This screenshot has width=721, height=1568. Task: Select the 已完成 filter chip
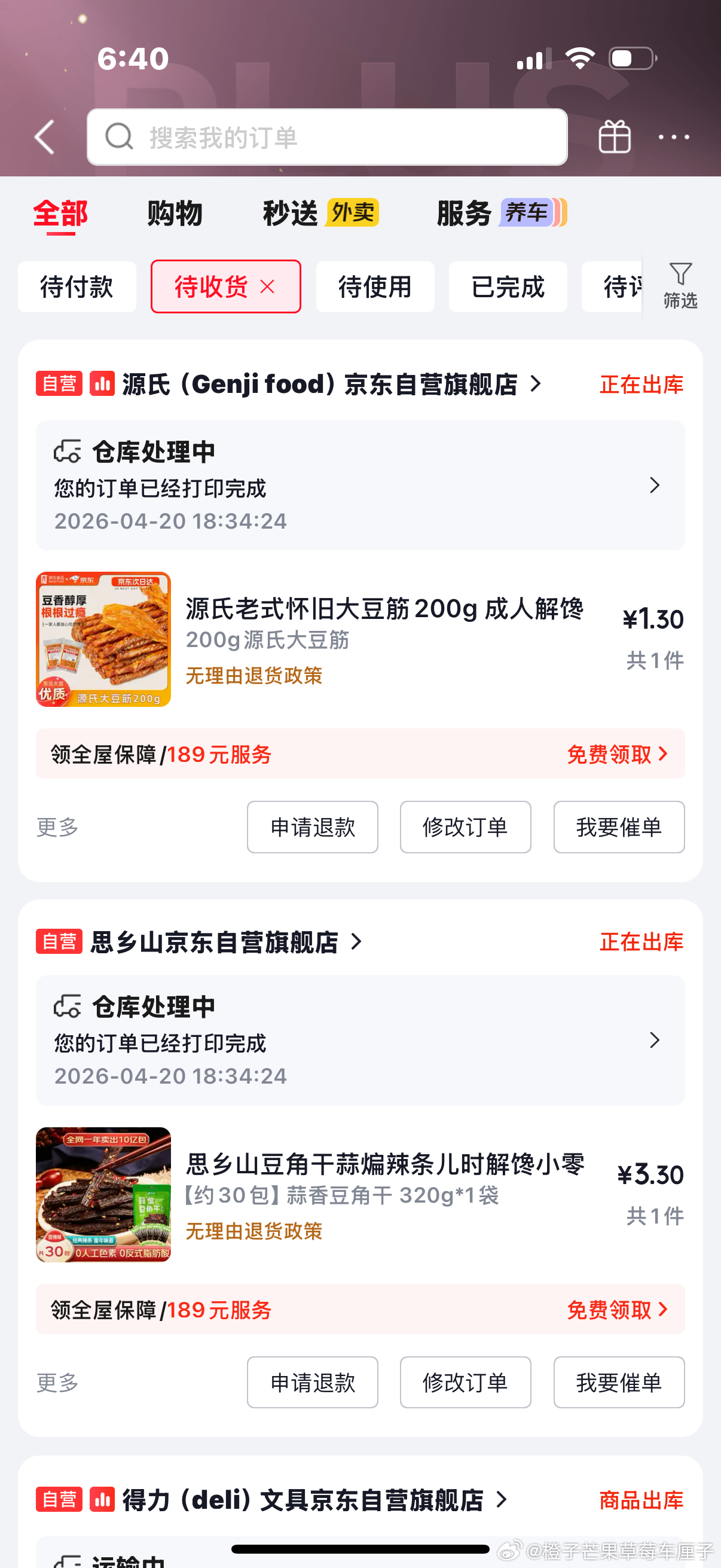pyautogui.click(x=508, y=287)
